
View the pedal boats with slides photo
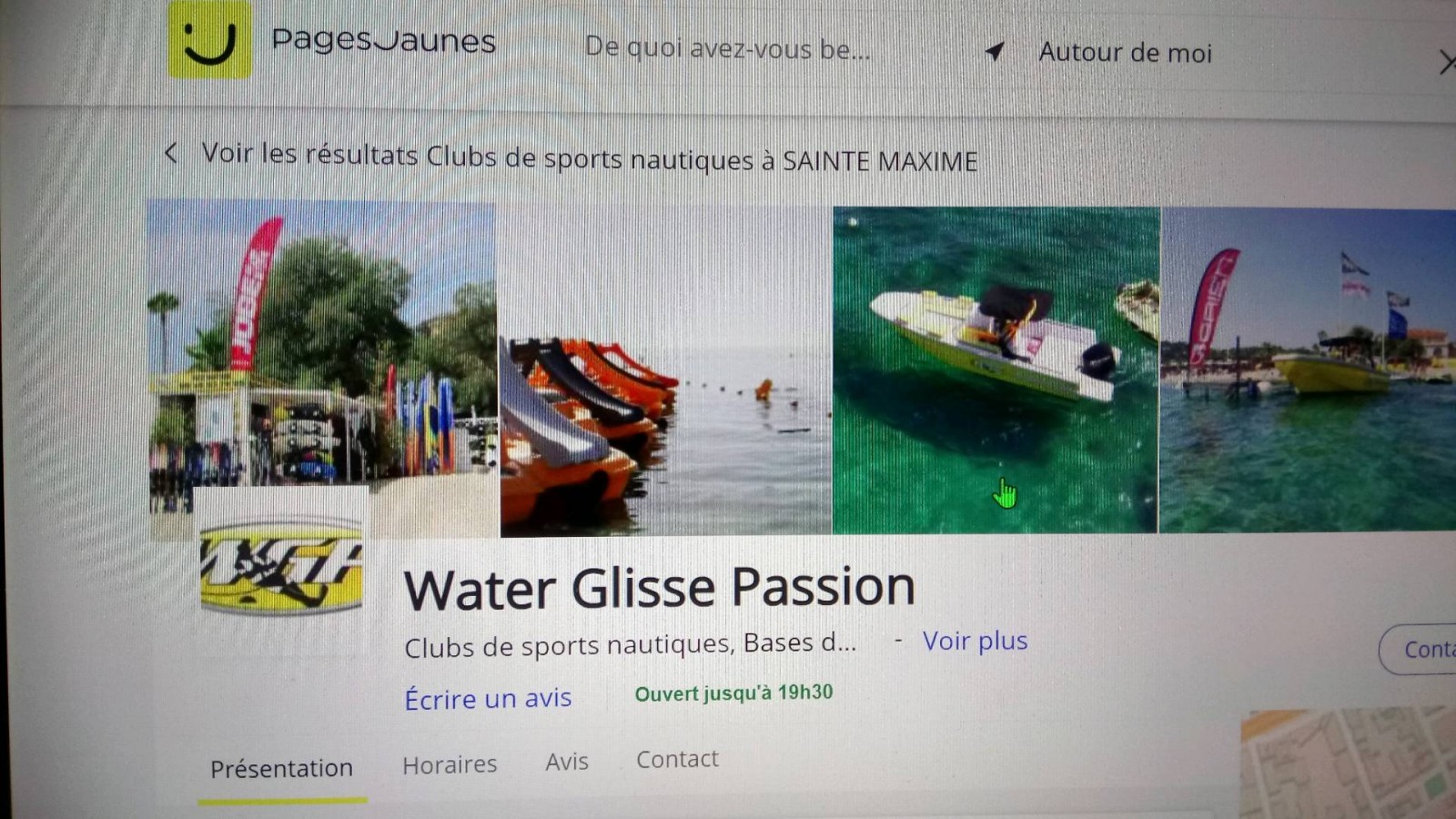665,369
